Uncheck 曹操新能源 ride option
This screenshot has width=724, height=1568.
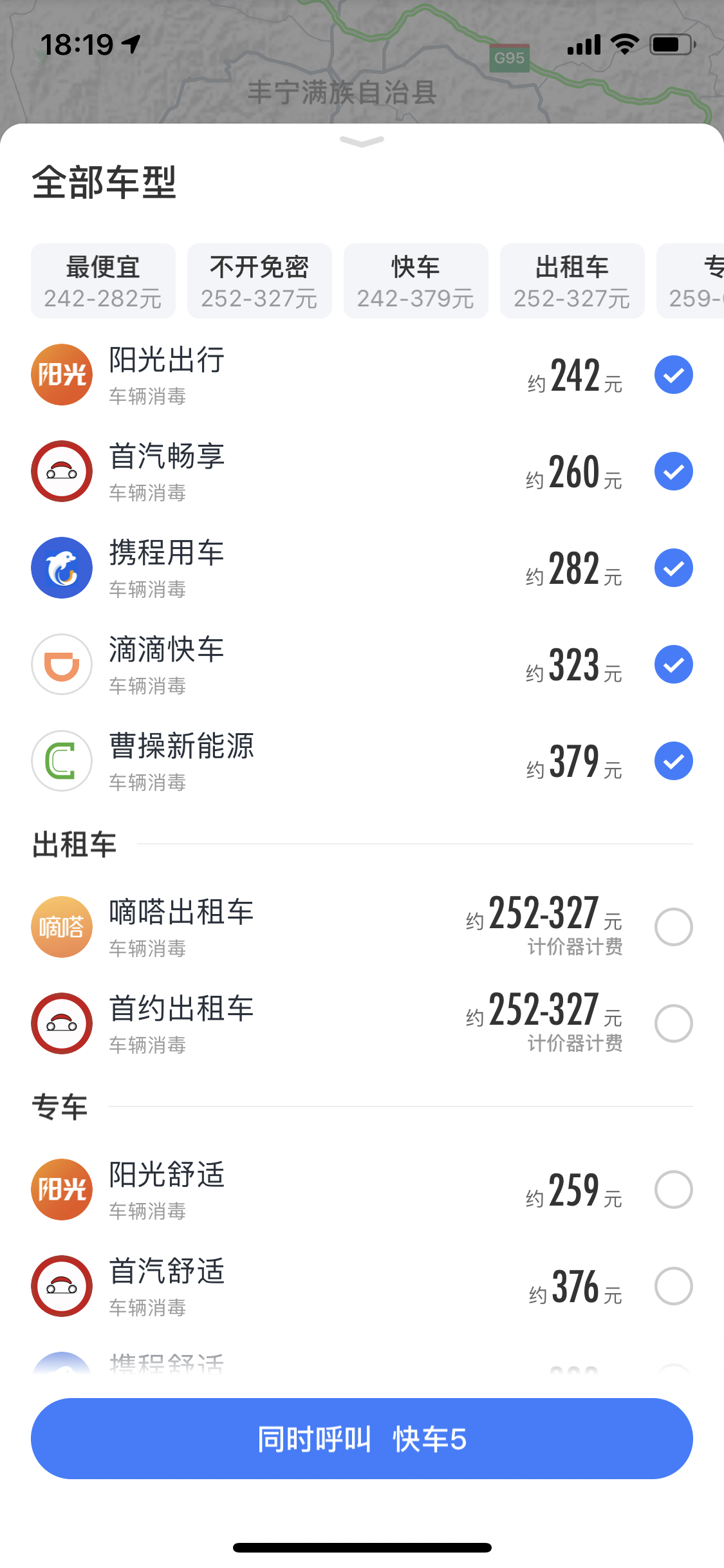coord(673,761)
